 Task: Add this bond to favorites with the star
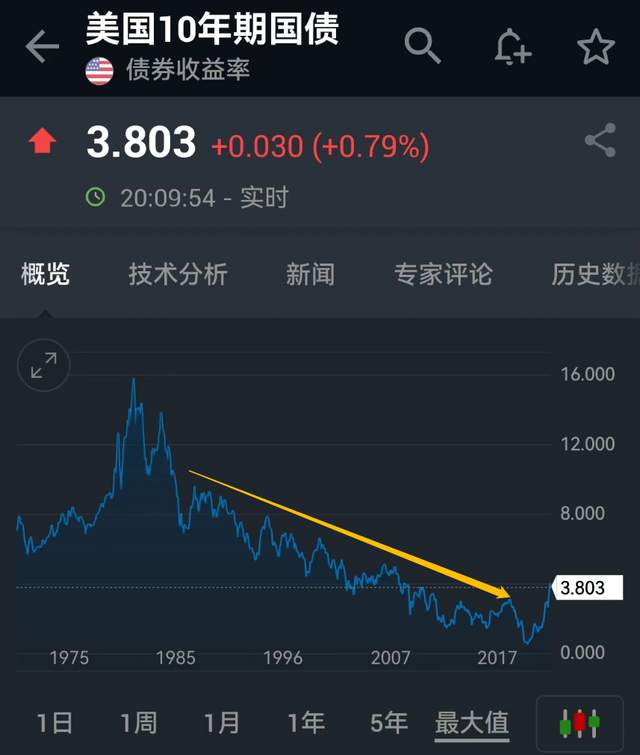pyautogui.click(x=596, y=47)
